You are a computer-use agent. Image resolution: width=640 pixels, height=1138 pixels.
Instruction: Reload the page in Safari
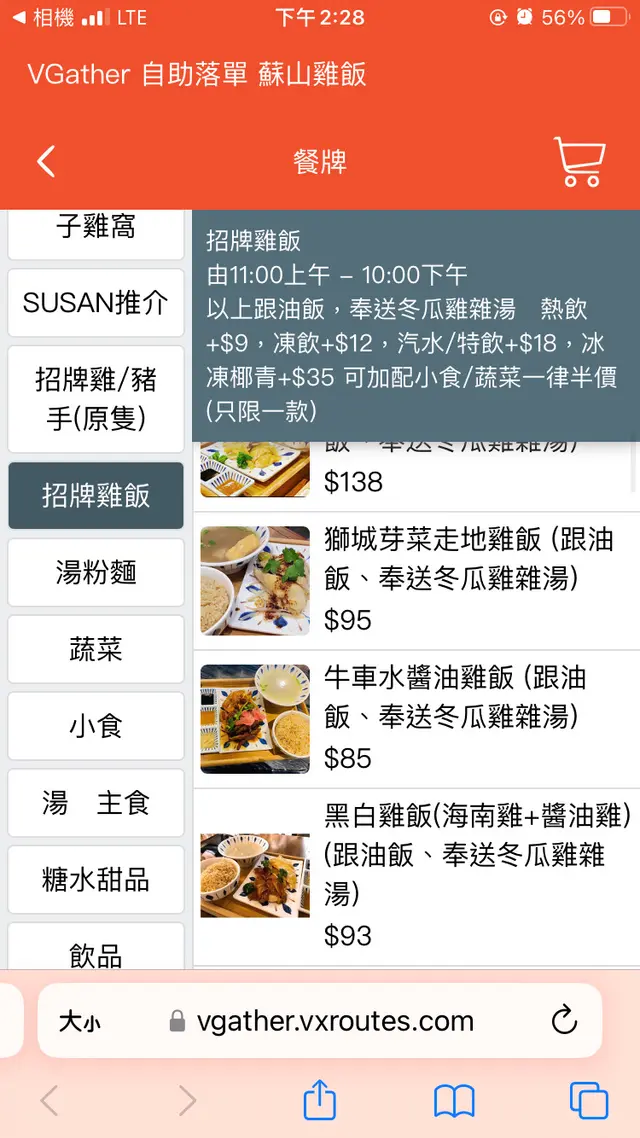[x=564, y=1020]
